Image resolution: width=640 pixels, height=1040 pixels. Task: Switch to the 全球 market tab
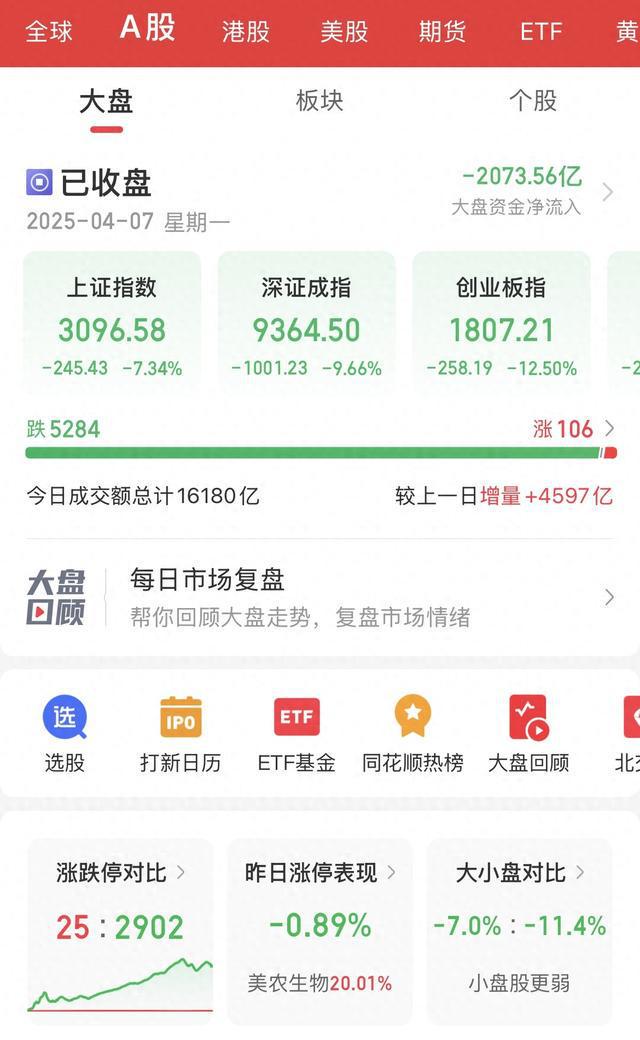point(48,31)
